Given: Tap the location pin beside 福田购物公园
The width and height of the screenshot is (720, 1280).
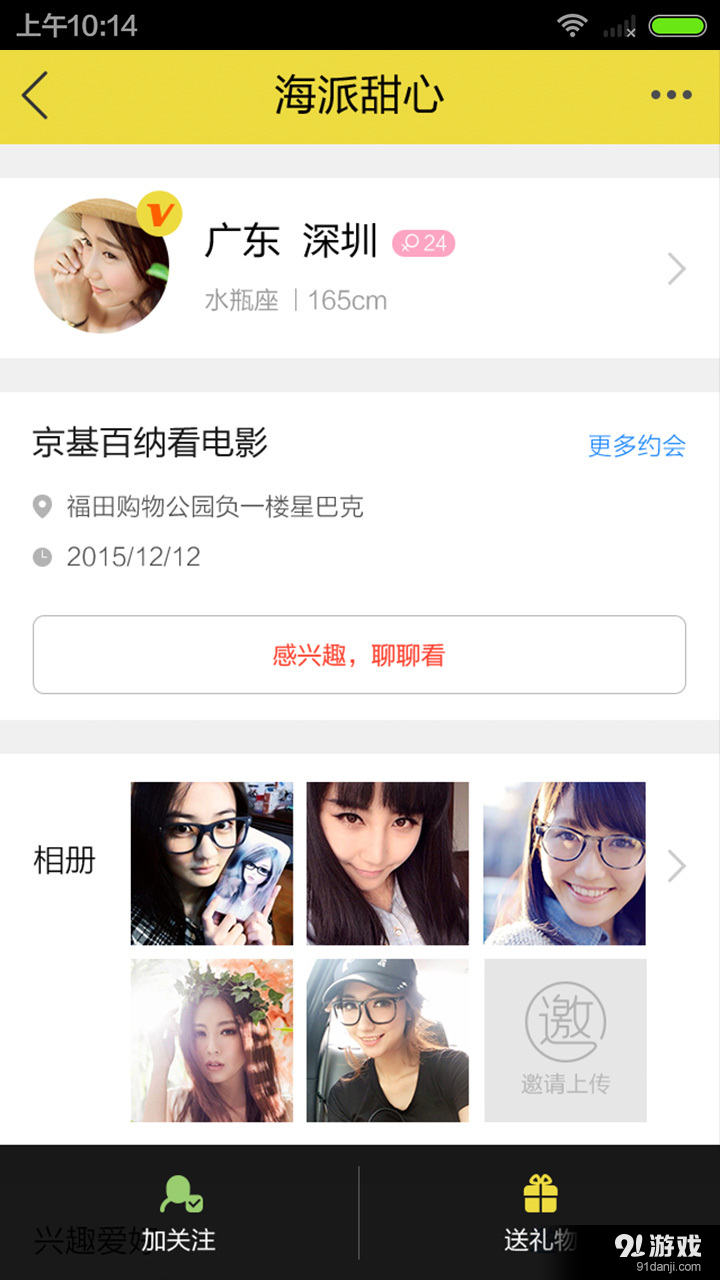Looking at the screenshot, I should (x=41, y=507).
